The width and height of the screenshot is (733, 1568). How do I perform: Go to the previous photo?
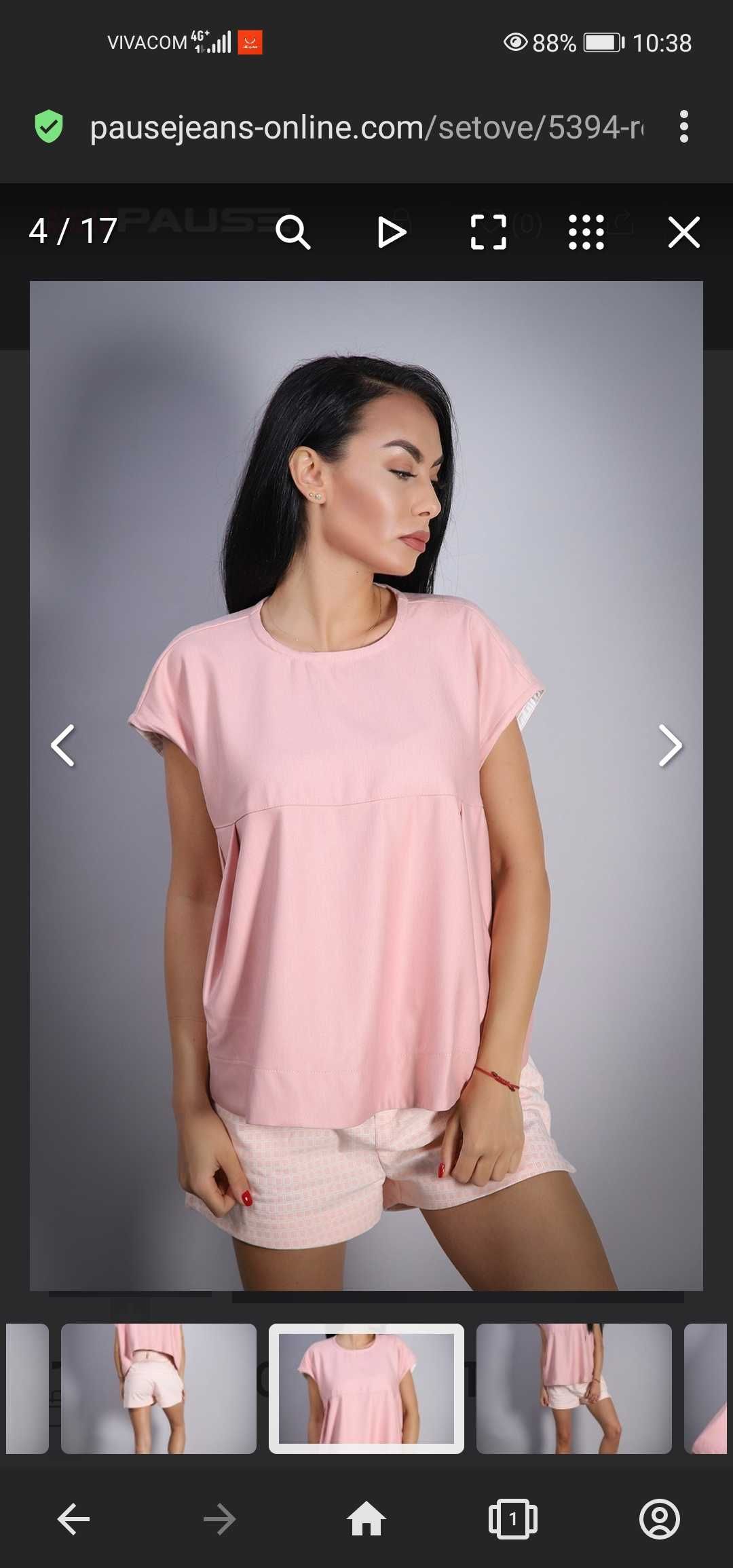pyautogui.click(x=63, y=745)
